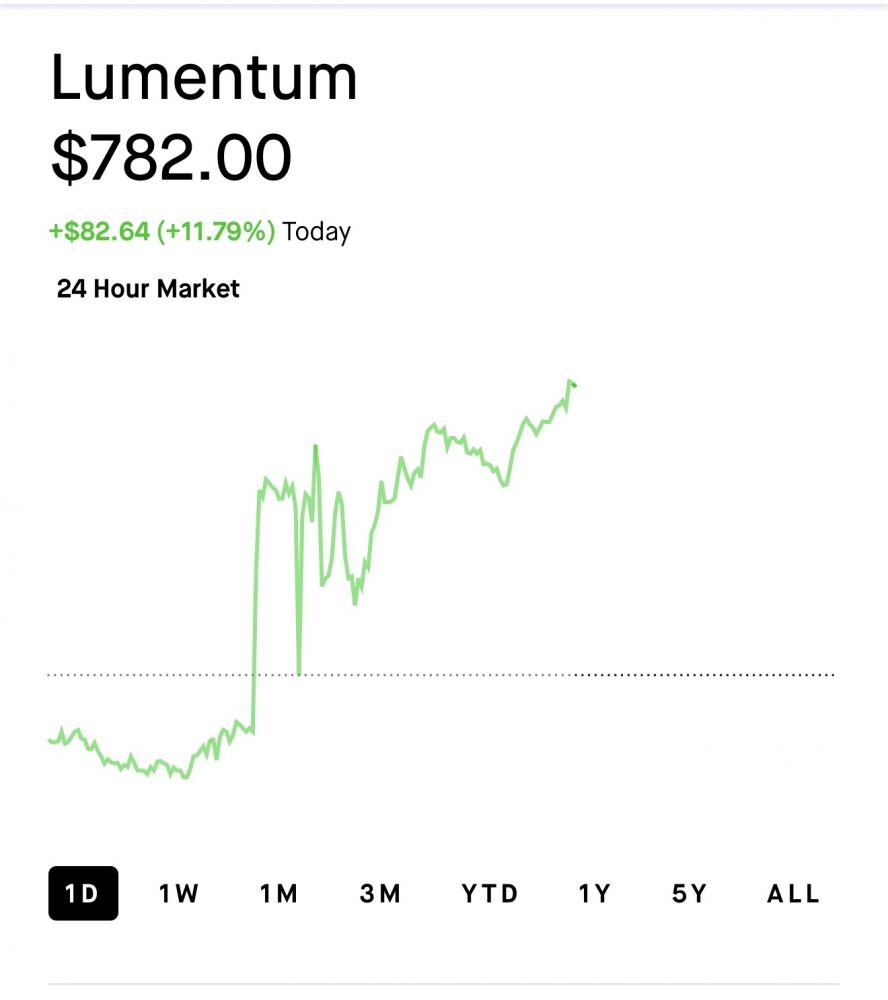View ALL time price chart

(x=793, y=893)
